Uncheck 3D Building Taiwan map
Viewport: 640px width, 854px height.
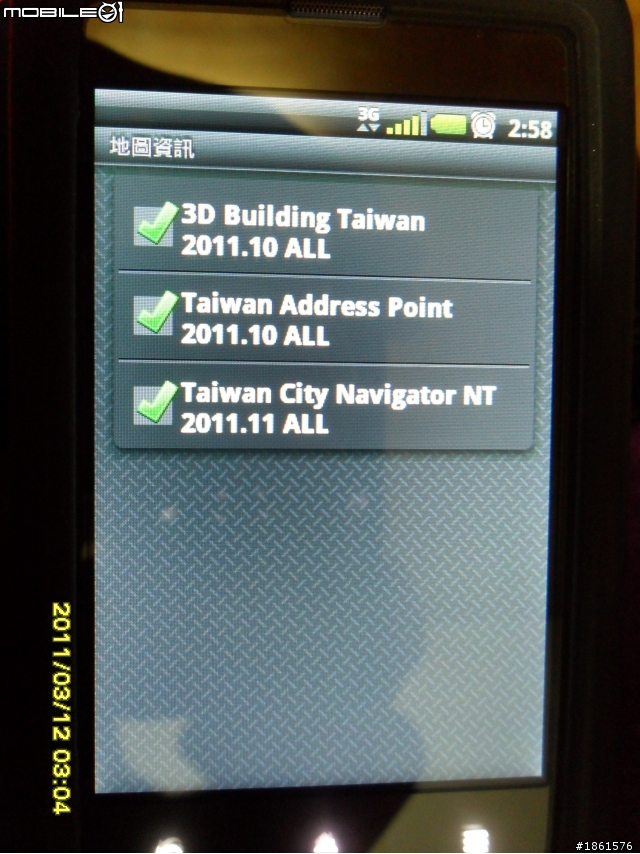153,224
